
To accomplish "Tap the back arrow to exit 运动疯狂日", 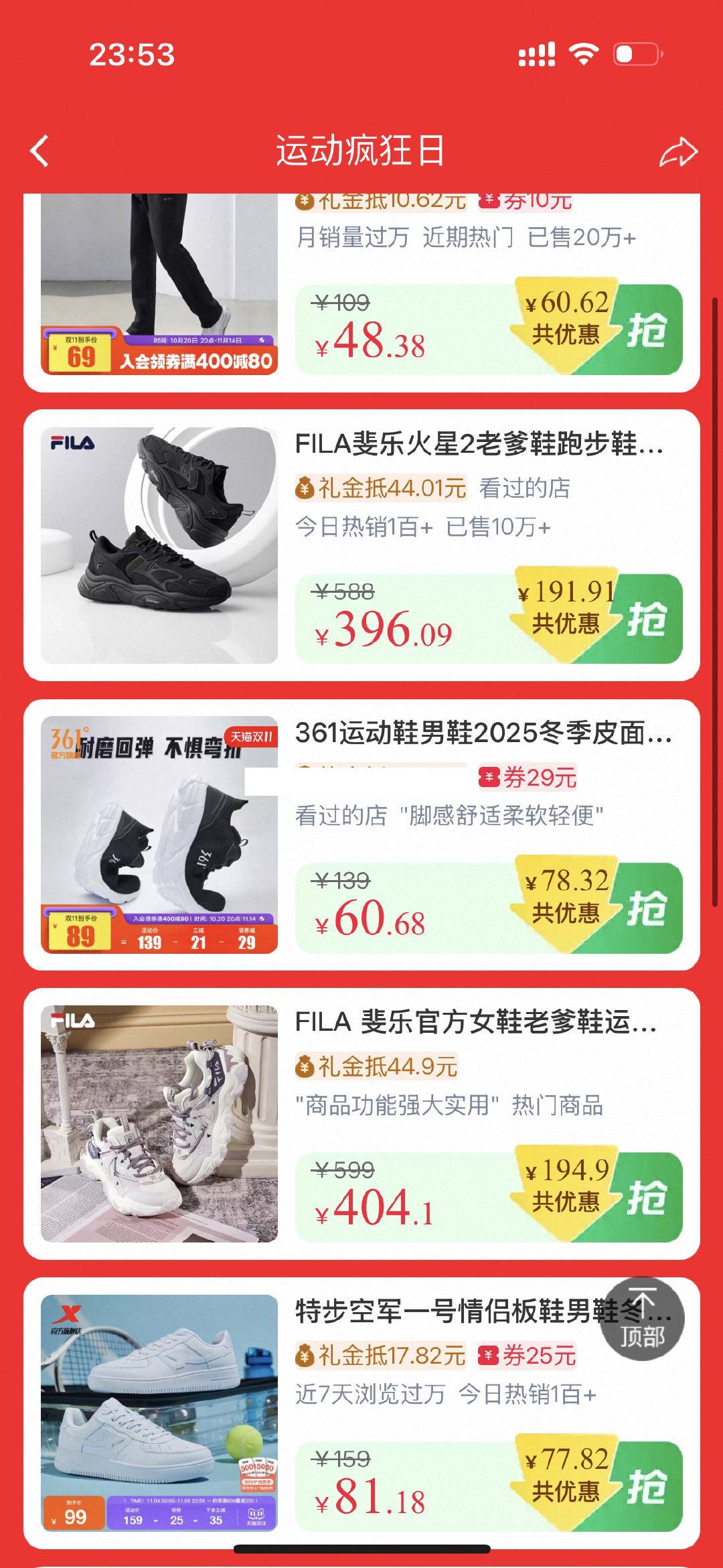I will 38,150.
